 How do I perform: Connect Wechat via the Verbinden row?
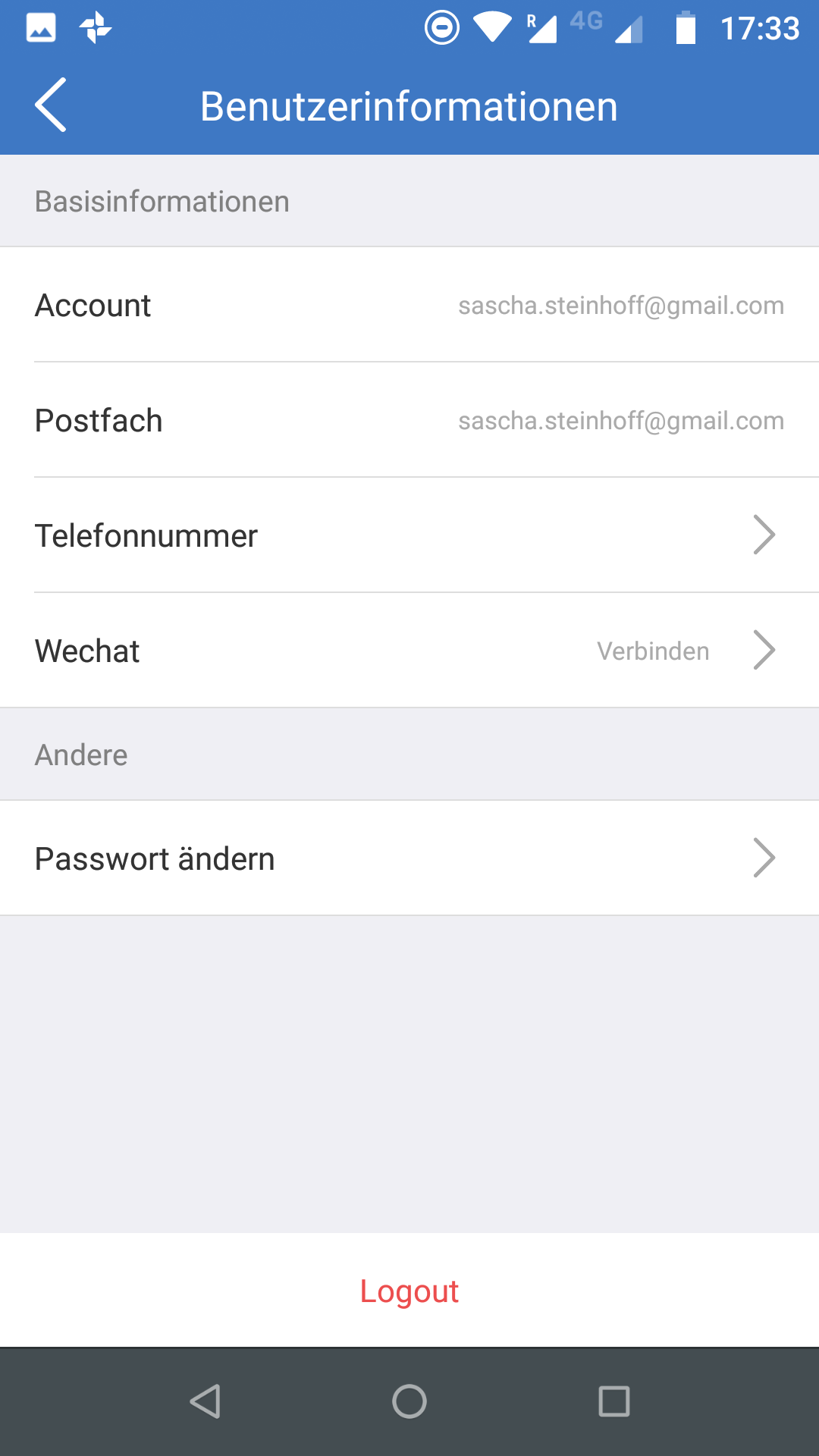coord(409,651)
